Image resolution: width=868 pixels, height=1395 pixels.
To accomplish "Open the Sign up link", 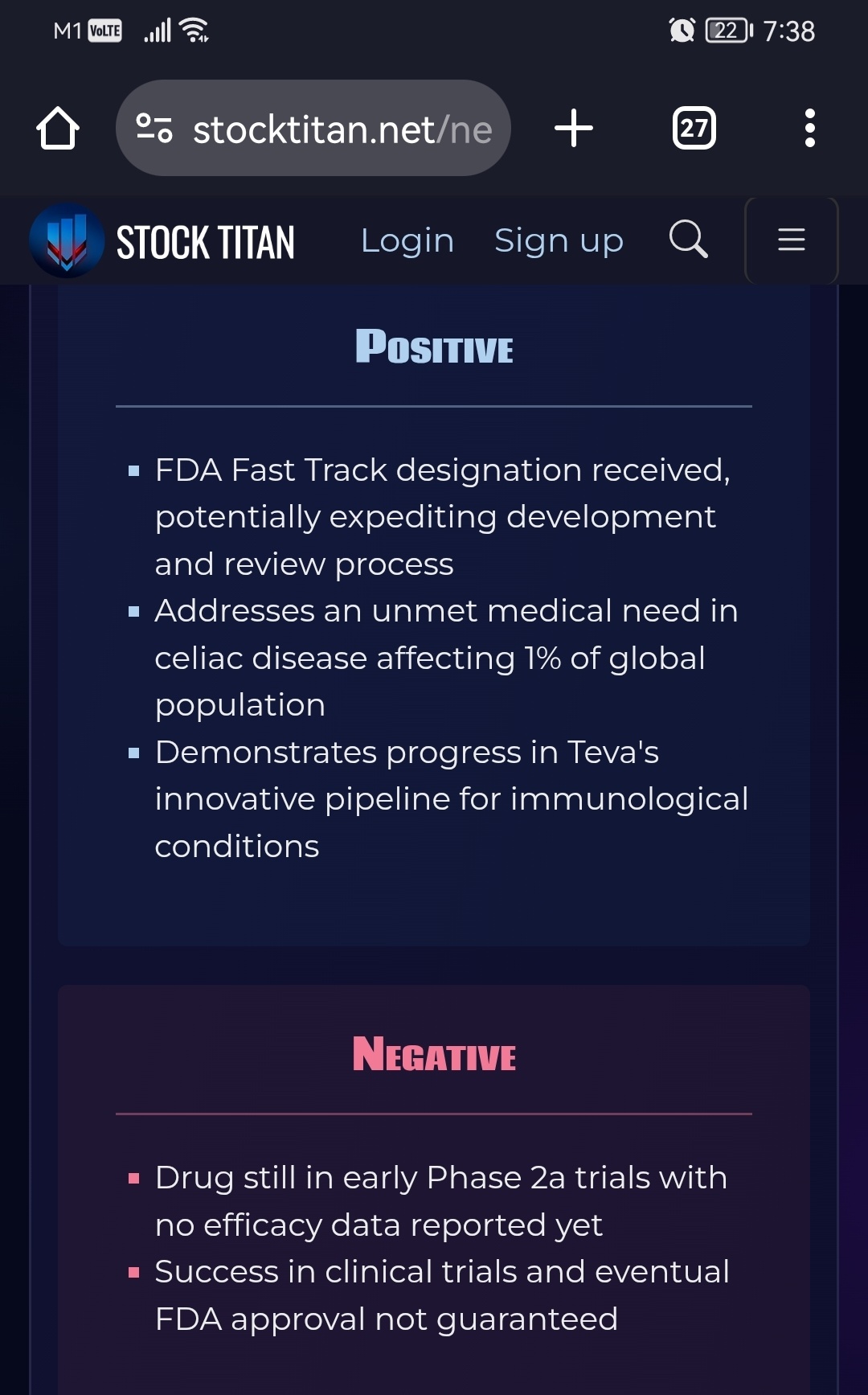I will tap(559, 240).
